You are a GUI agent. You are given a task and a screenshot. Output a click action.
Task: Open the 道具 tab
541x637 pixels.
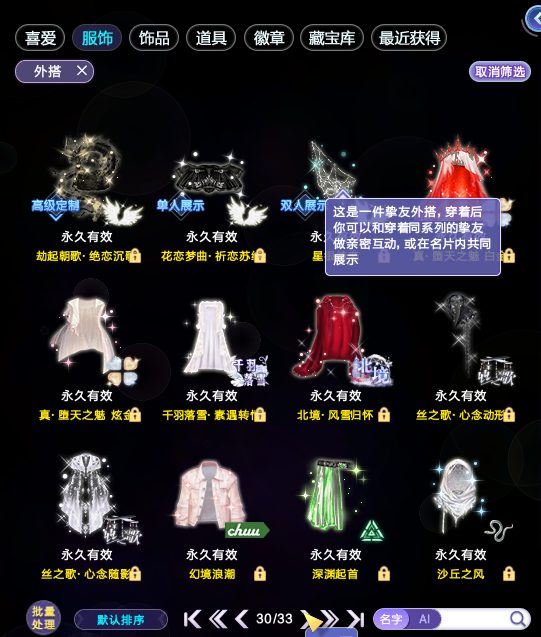point(211,38)
